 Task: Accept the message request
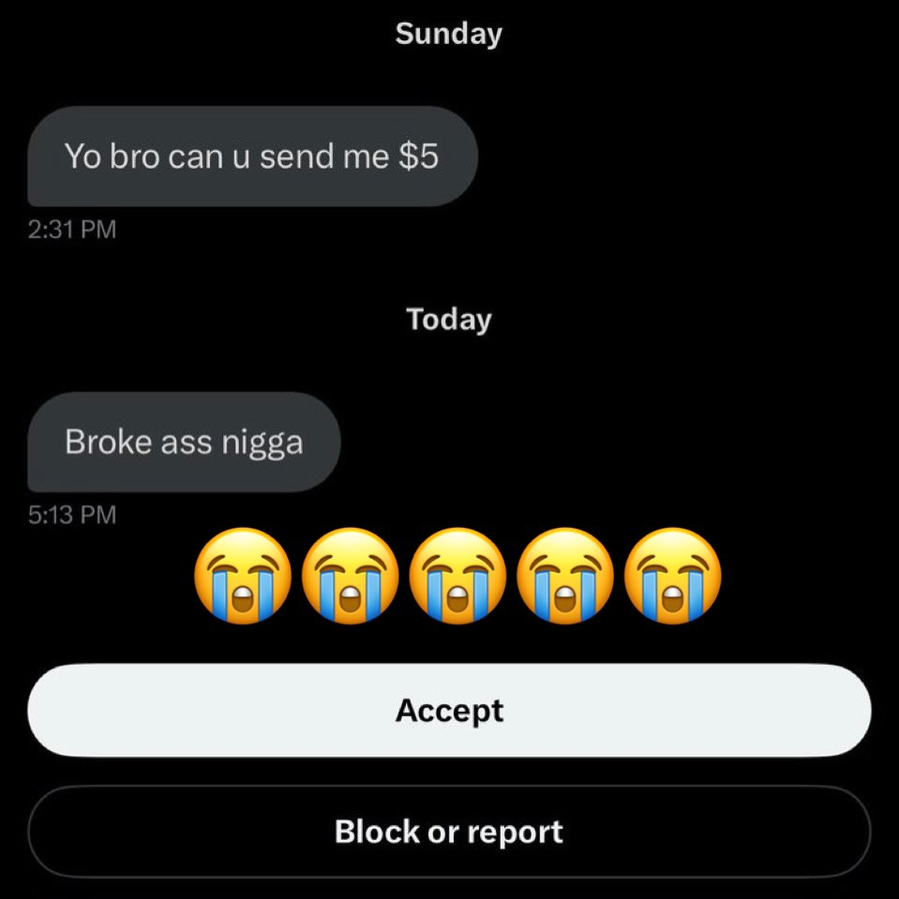[450, 710]
